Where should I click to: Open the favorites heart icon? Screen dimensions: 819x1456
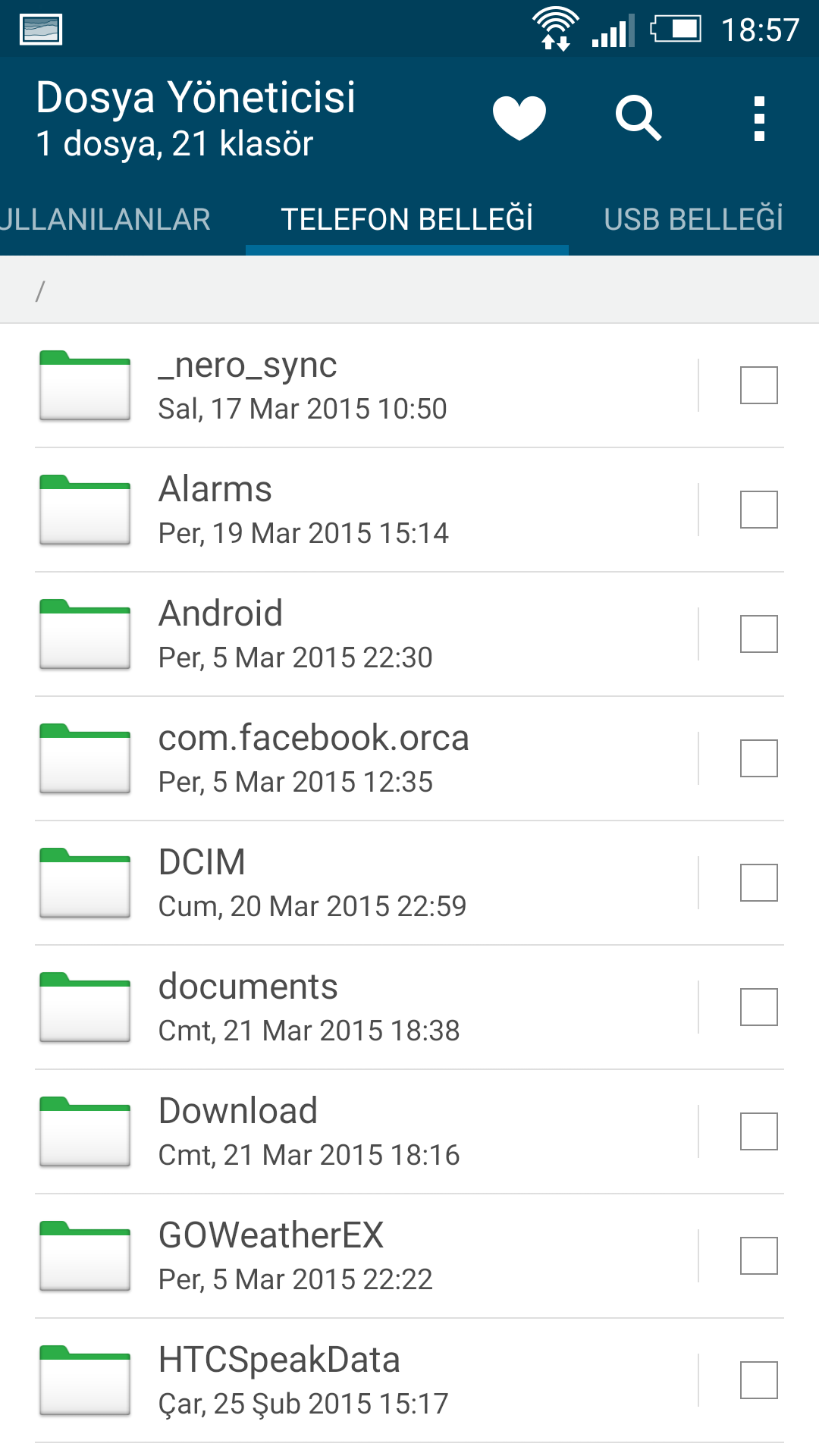pyautogui.click(x=519, y=118)
